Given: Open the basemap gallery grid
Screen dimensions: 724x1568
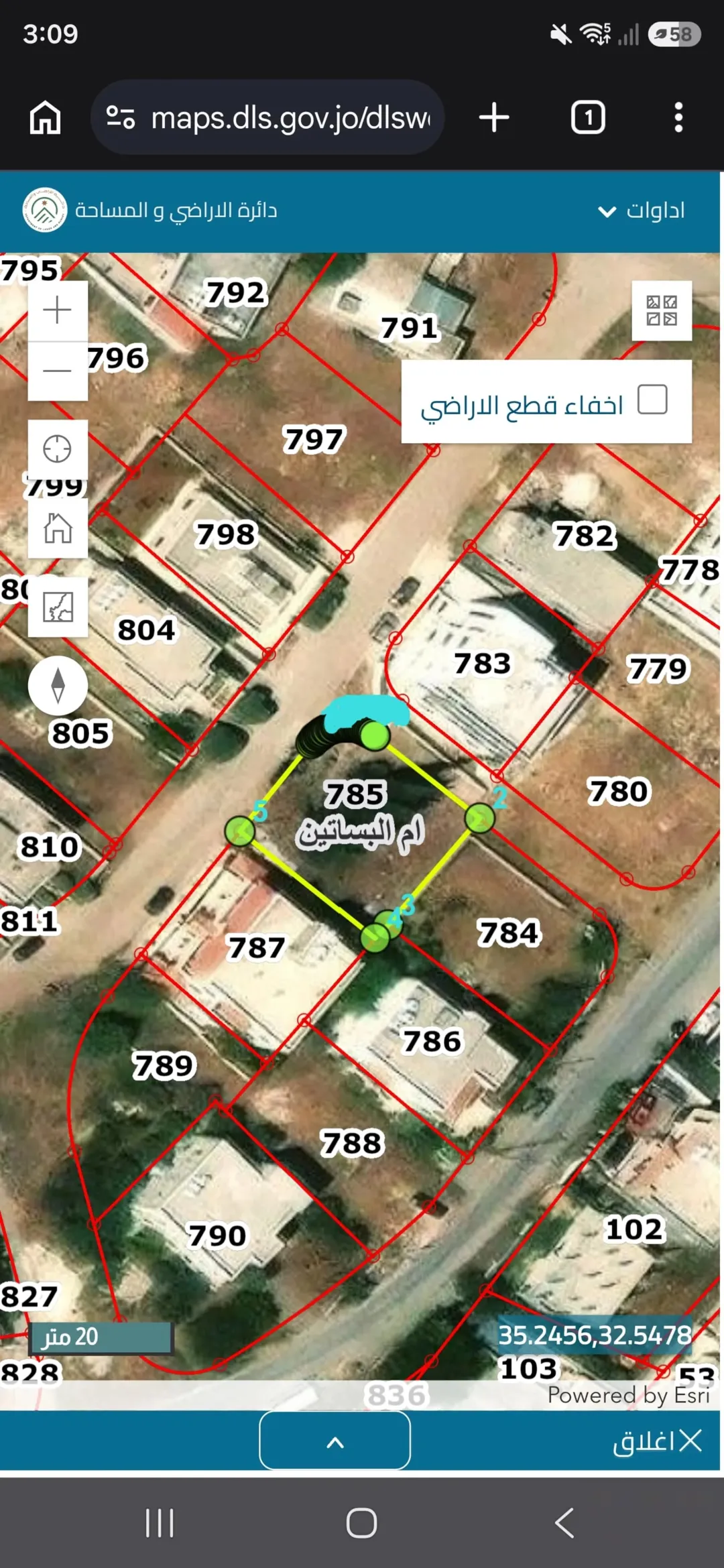Looking at the screenshot, I should 662,310.
